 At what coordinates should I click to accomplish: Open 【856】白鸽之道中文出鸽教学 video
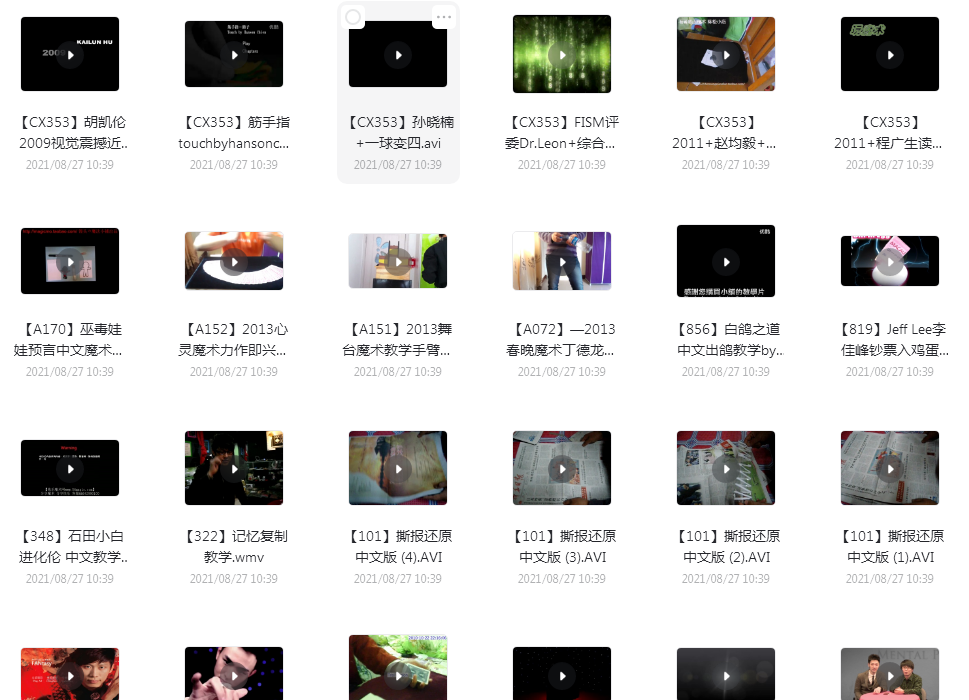(726, 262)
